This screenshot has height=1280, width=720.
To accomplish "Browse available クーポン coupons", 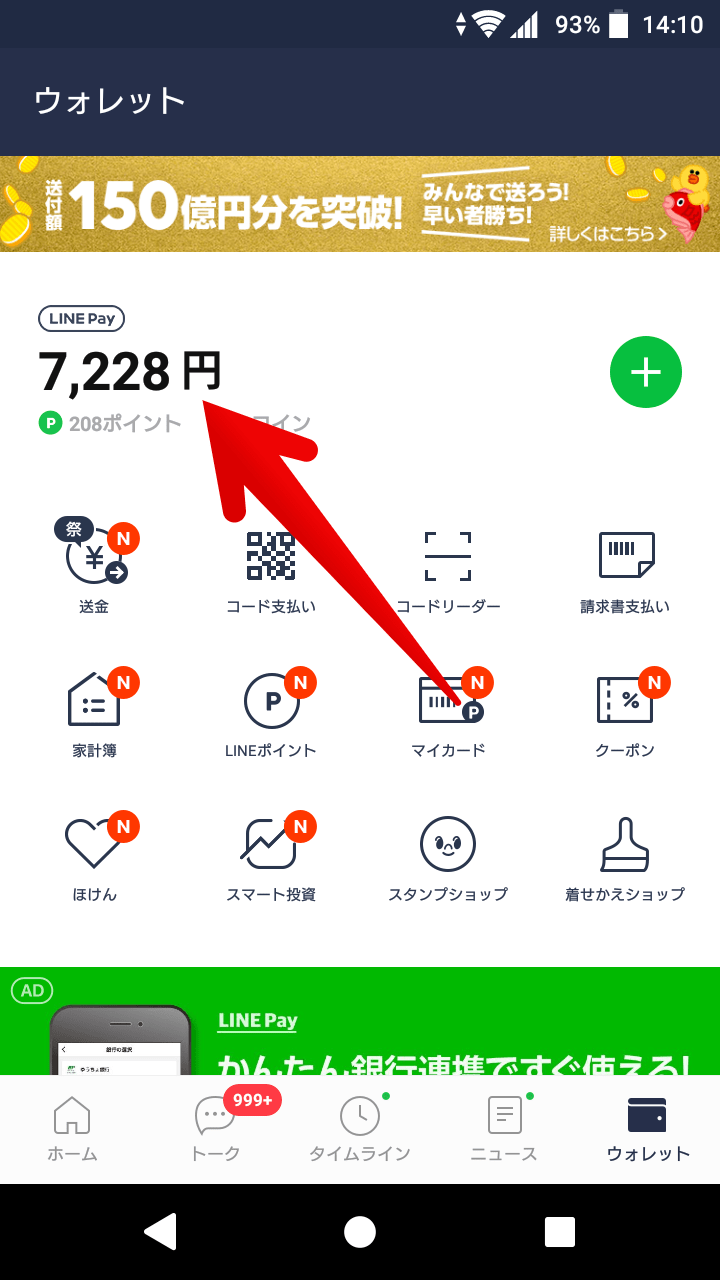I will (x=626, y=710).
